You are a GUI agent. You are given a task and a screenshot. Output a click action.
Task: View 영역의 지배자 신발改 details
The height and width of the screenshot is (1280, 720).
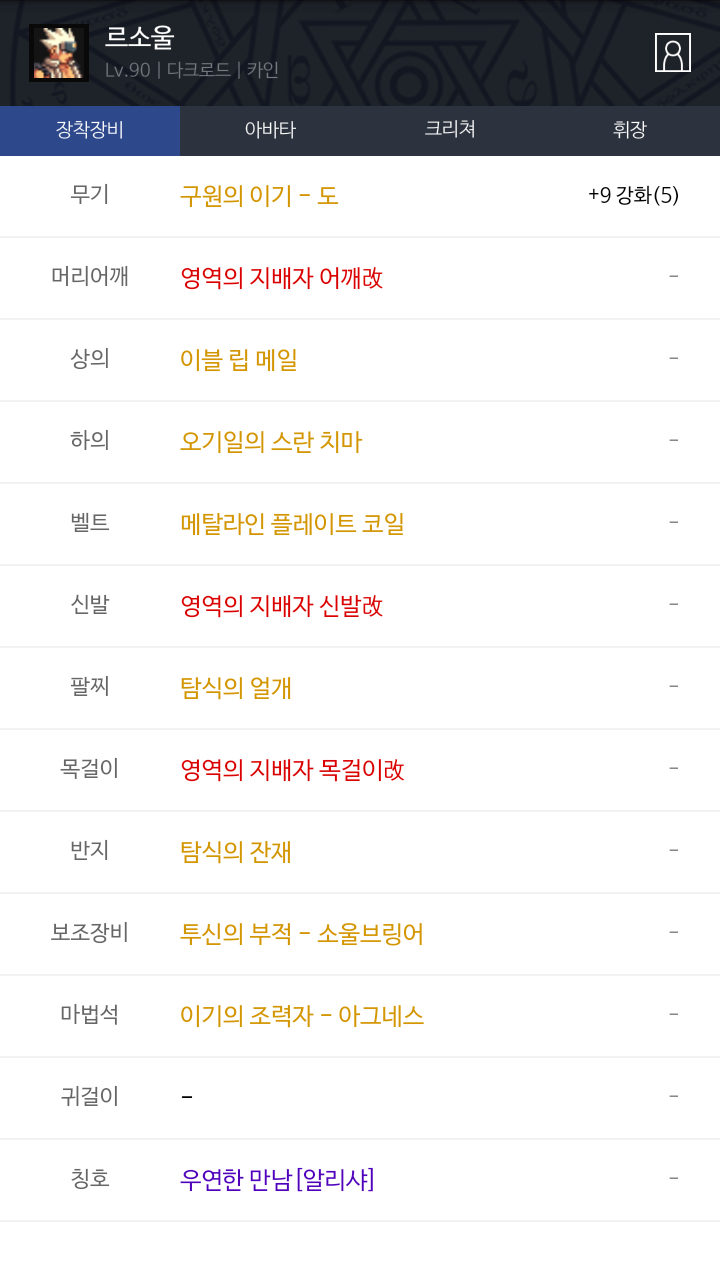tap(281, 606)
